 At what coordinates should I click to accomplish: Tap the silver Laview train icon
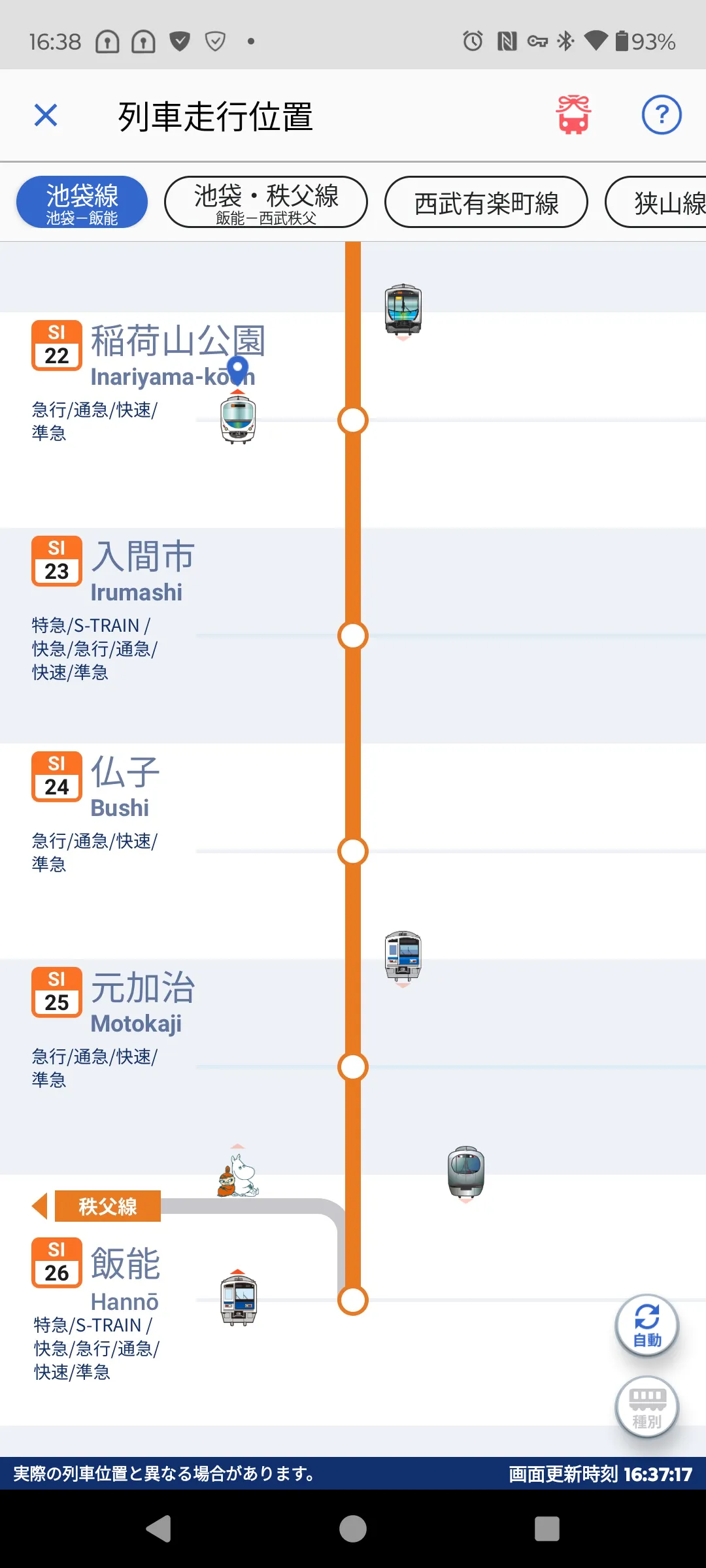coord(466,1172)
